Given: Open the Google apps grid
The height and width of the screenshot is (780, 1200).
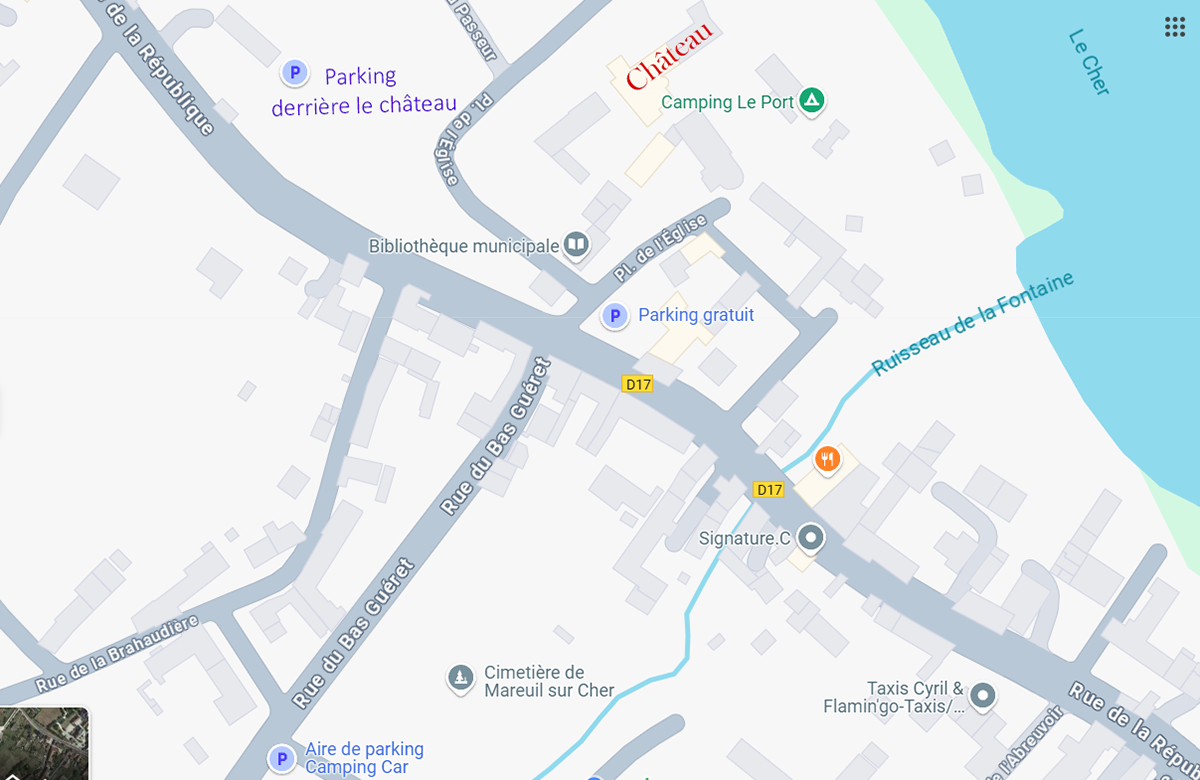Looking at the screenshot, I should coord(1175,27).
